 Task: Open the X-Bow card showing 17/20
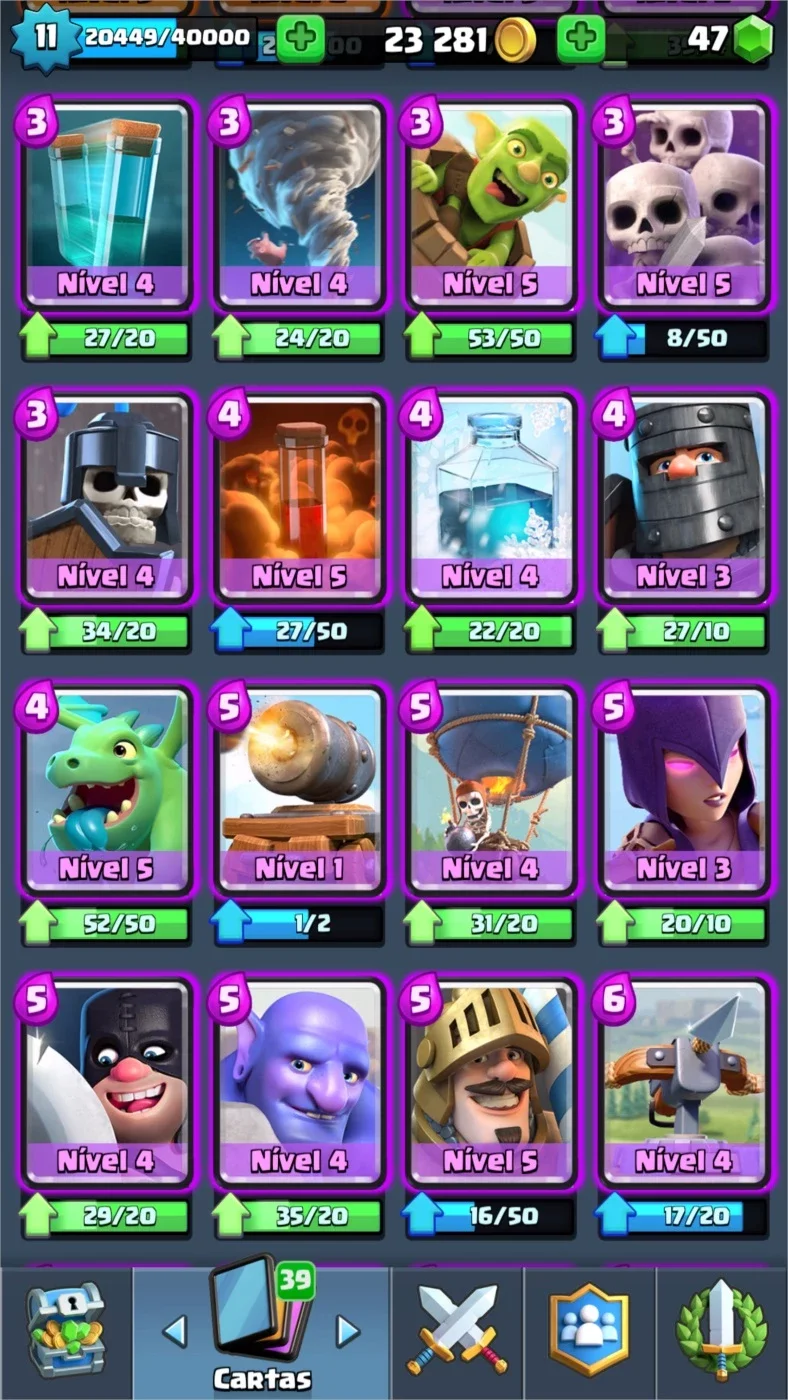point(683,1082)
